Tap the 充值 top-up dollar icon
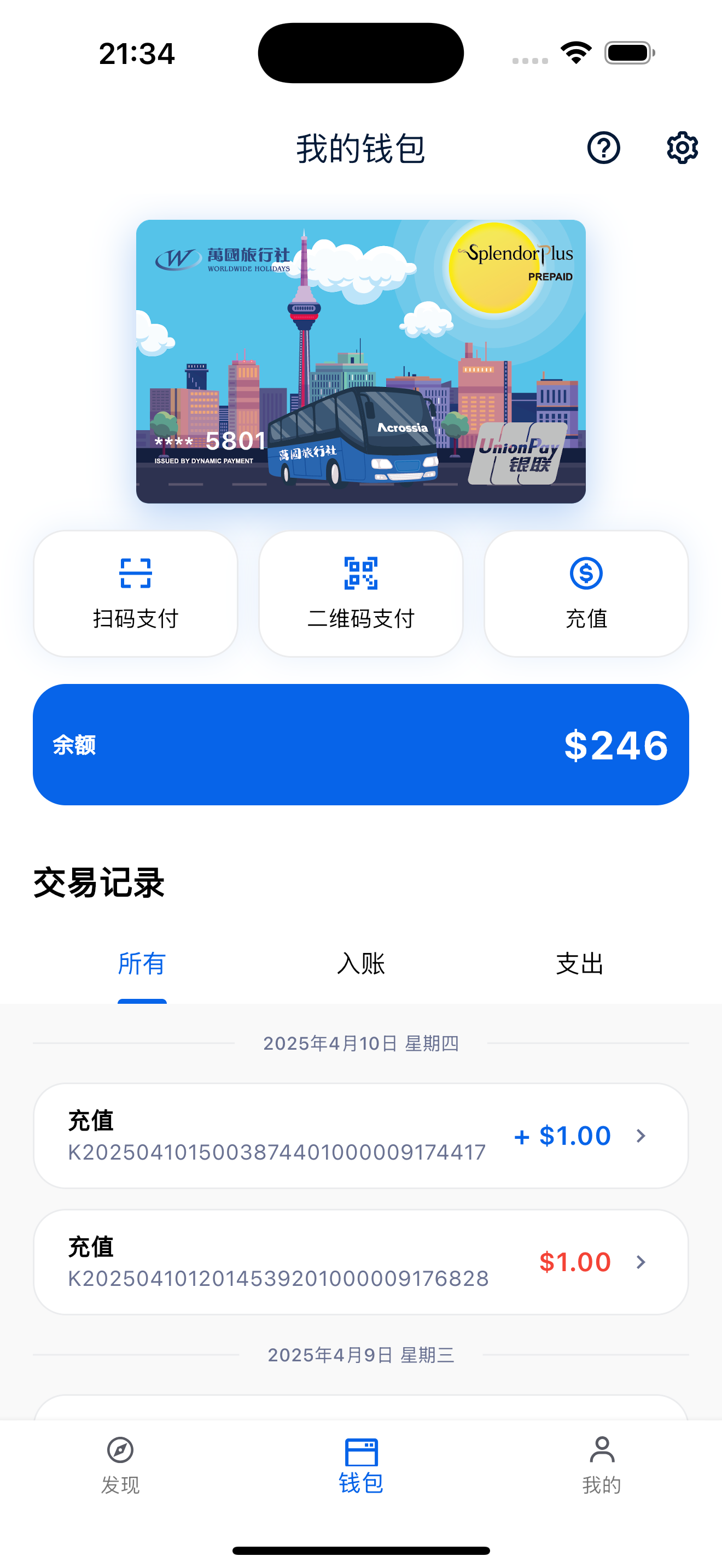Image resolution: width=722 pixels, height=1568 pixels. click(x=586, y=573)
